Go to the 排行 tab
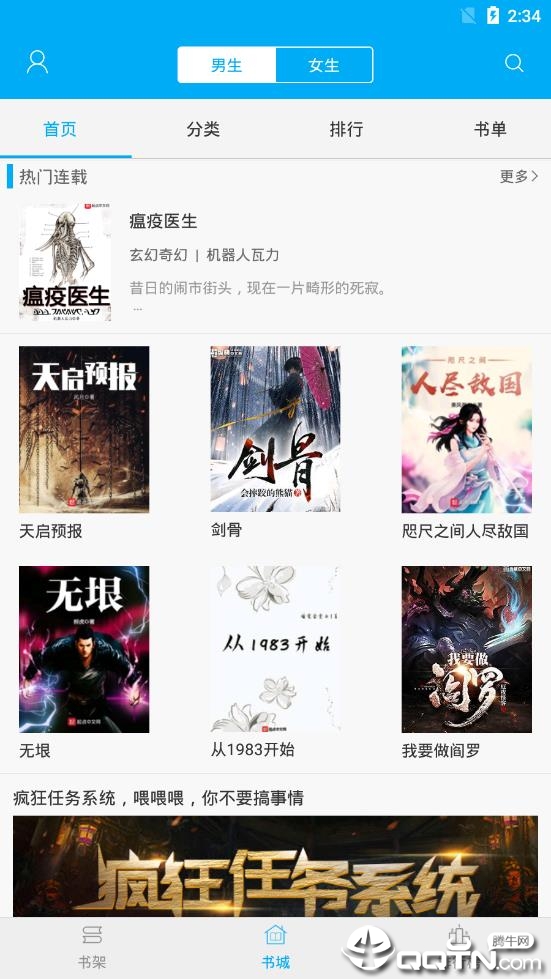551x979 pixels. (346, 129)
